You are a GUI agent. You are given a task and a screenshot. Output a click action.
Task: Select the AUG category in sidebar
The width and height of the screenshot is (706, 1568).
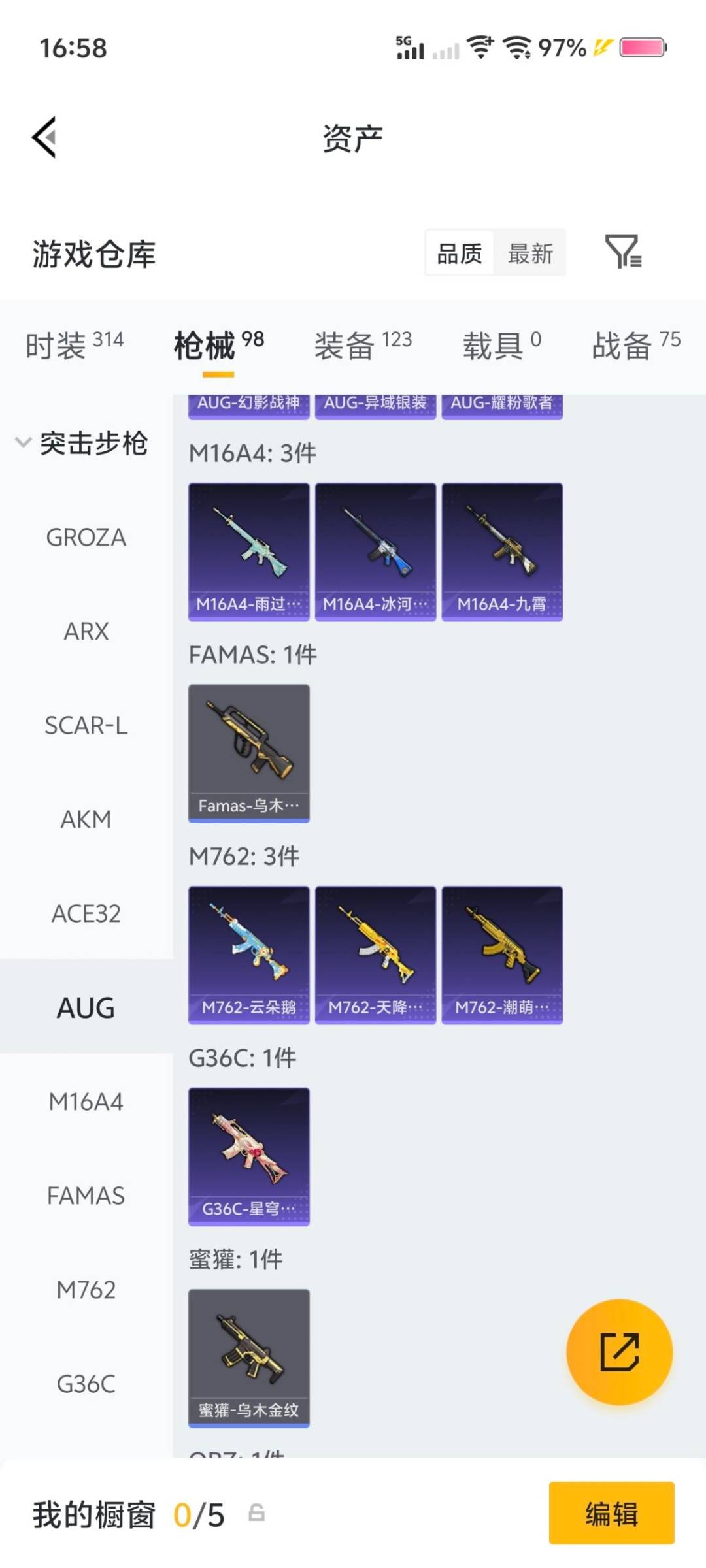85,1007
